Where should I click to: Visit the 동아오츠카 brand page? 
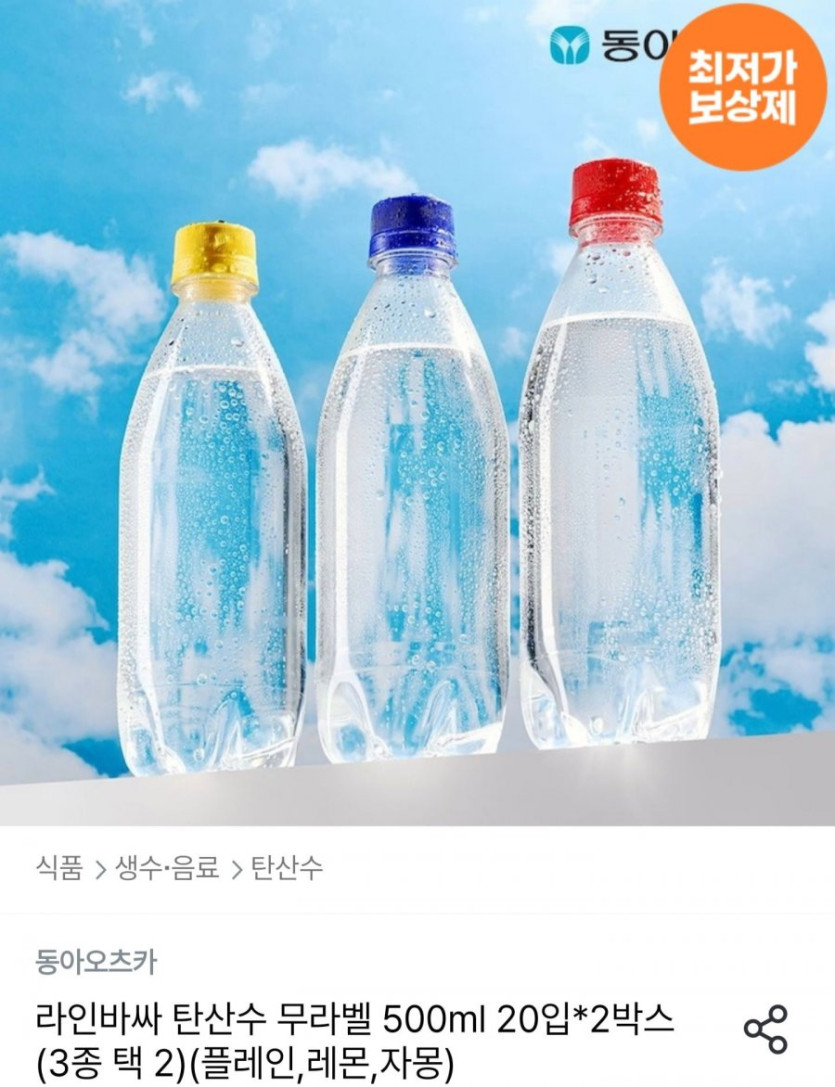[x=96, y=961]
